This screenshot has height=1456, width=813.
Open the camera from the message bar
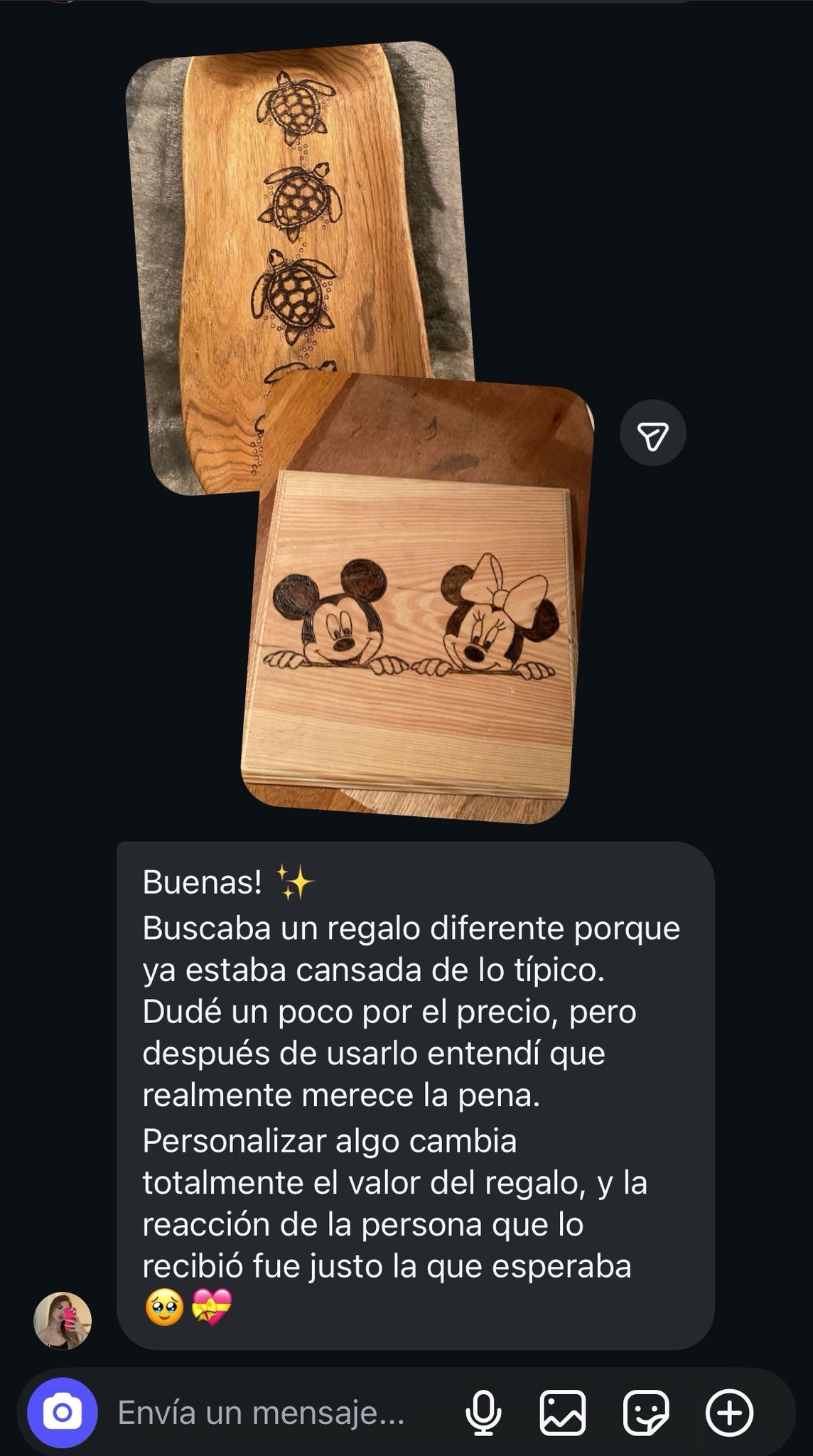(x=62, y=1412)
